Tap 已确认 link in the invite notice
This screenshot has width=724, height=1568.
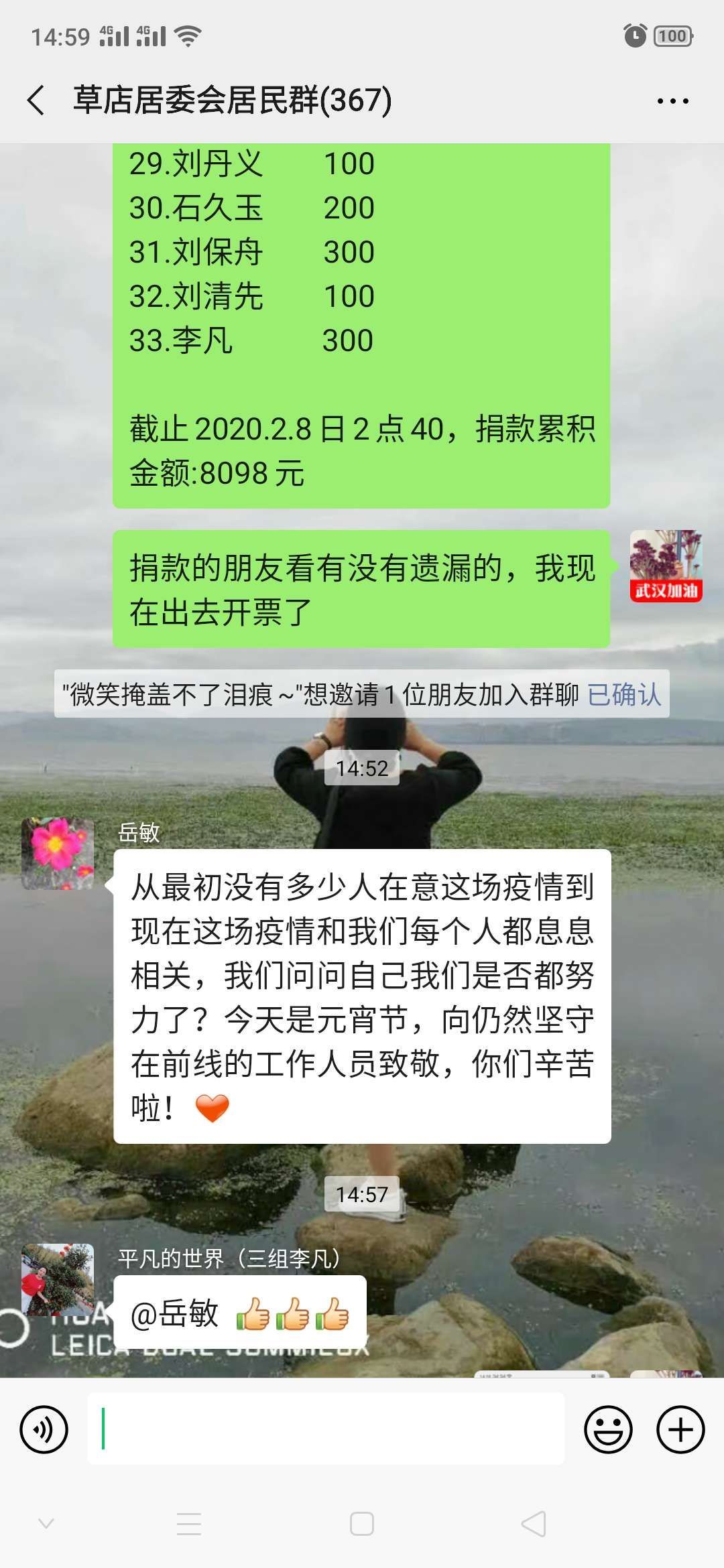pyautogui.click(x=624, y=694)
